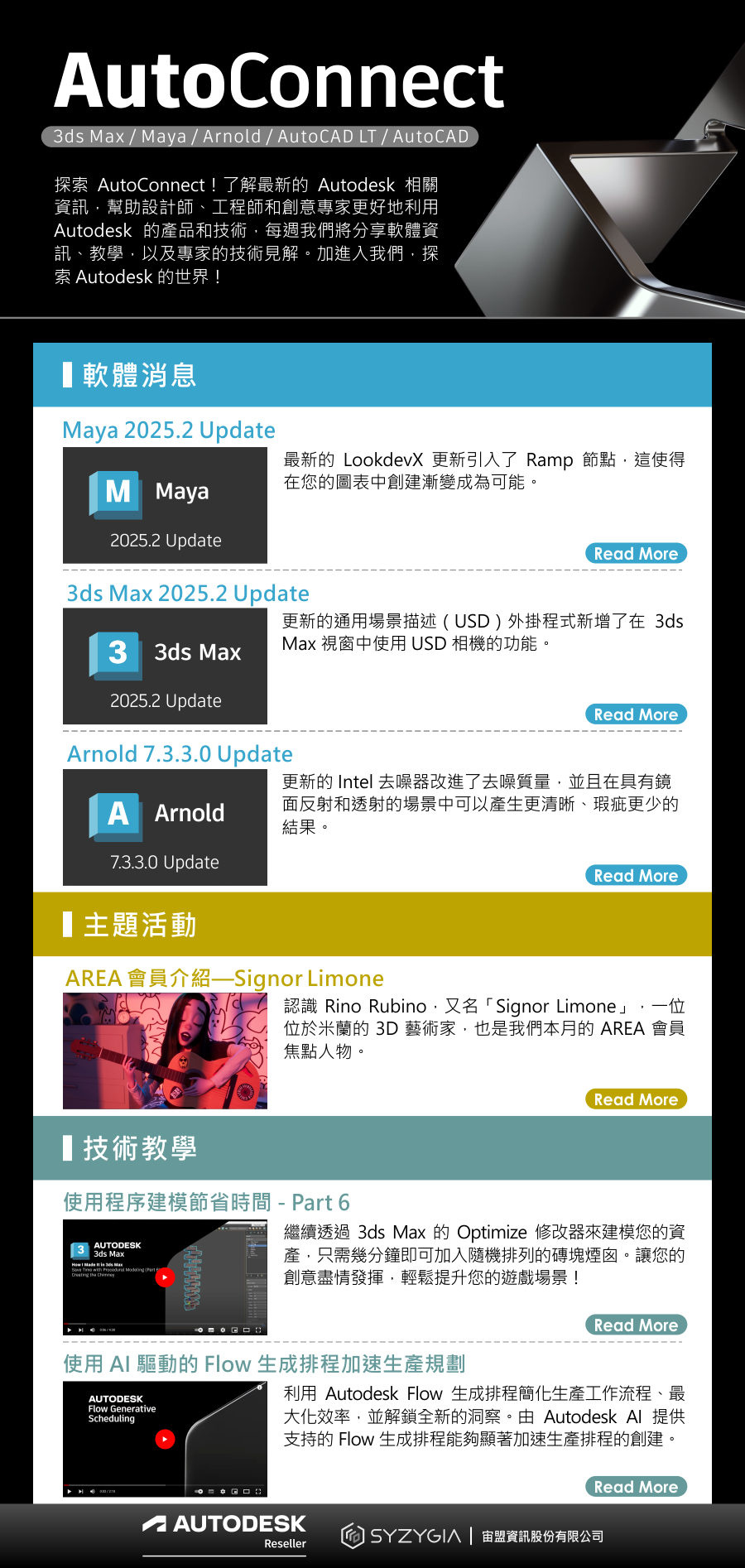Viewport: 745px width, 1568px height.
Task: Open the 3ds Max 2025.2 Update thumbnail
Action: (x=165, y=666)
